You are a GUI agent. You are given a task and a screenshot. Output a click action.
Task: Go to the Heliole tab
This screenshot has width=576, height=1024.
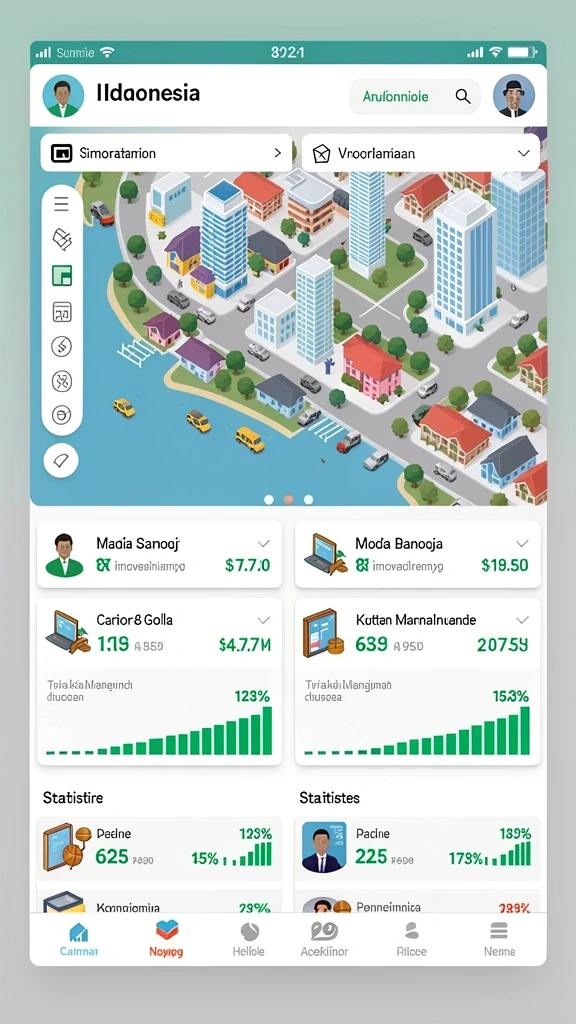coord(249,940)
